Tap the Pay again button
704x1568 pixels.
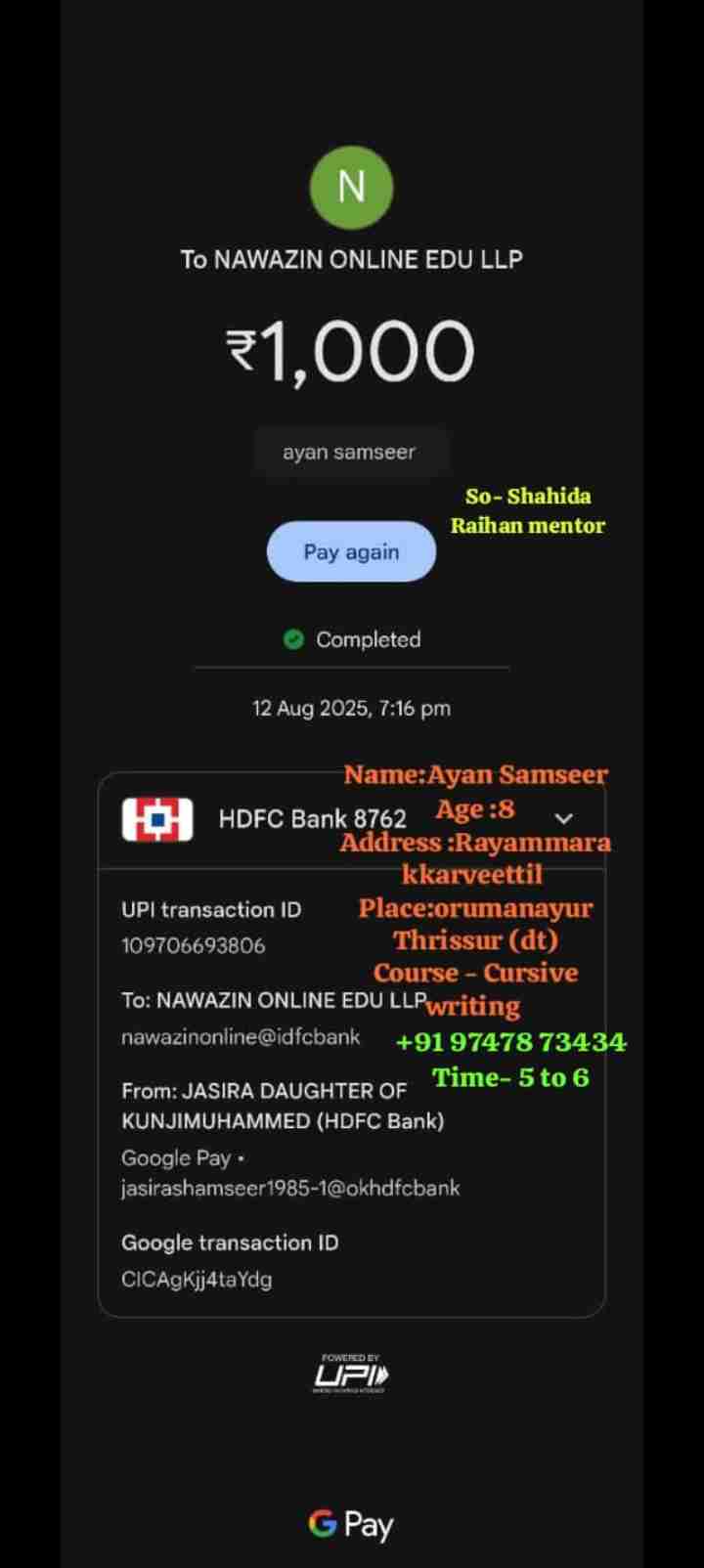click(x=351, y=551)
